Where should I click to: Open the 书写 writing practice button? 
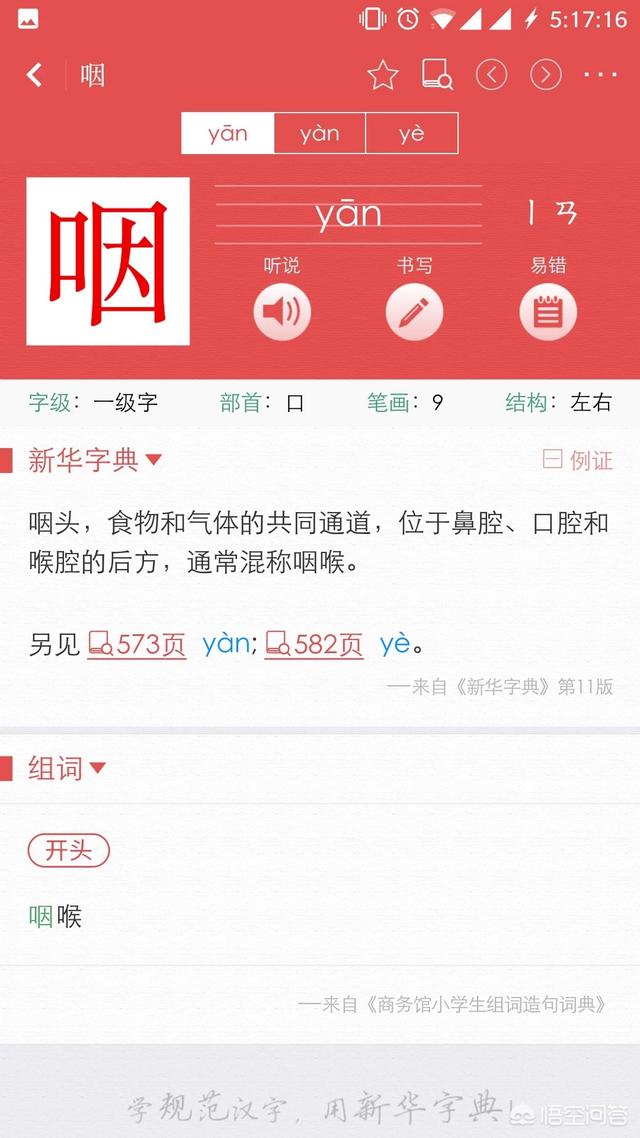click(x=414, y=311)
